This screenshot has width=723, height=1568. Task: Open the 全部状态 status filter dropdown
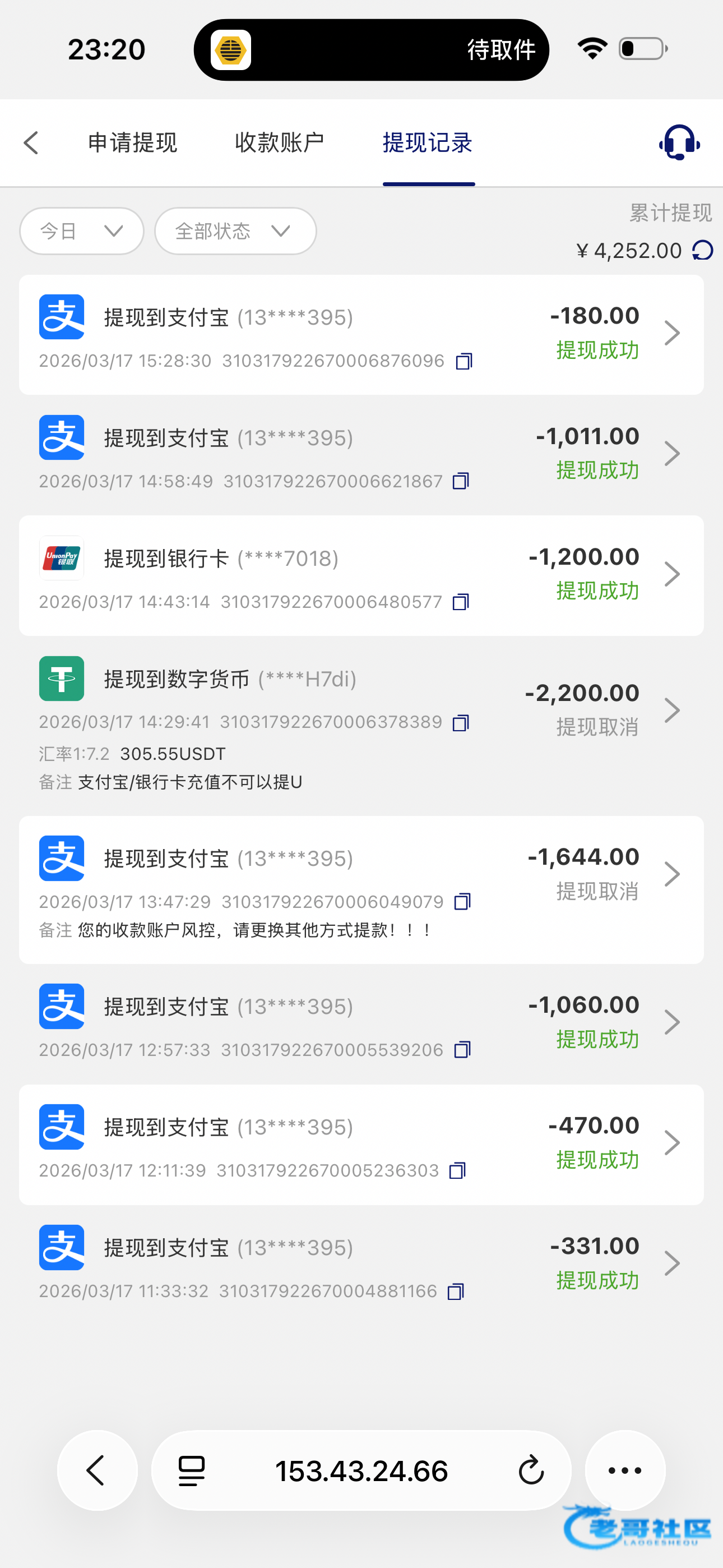coord(235,231)
